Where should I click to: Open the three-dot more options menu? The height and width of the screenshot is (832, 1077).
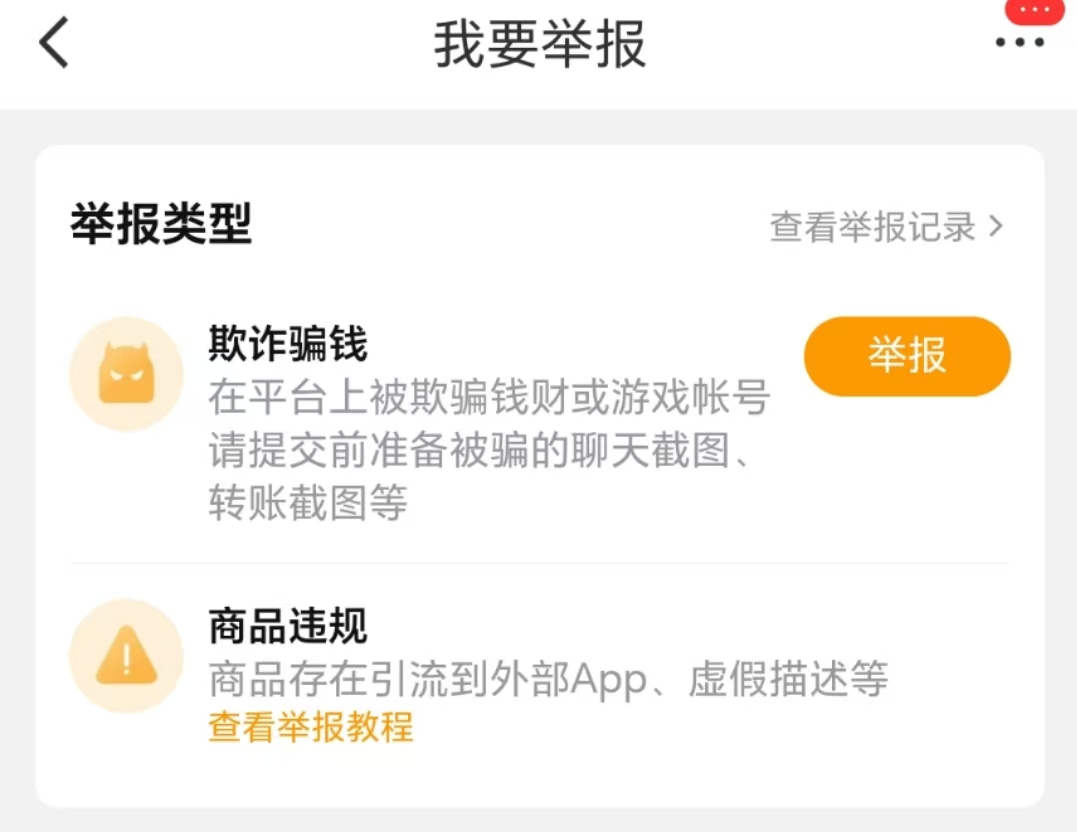1020,43
